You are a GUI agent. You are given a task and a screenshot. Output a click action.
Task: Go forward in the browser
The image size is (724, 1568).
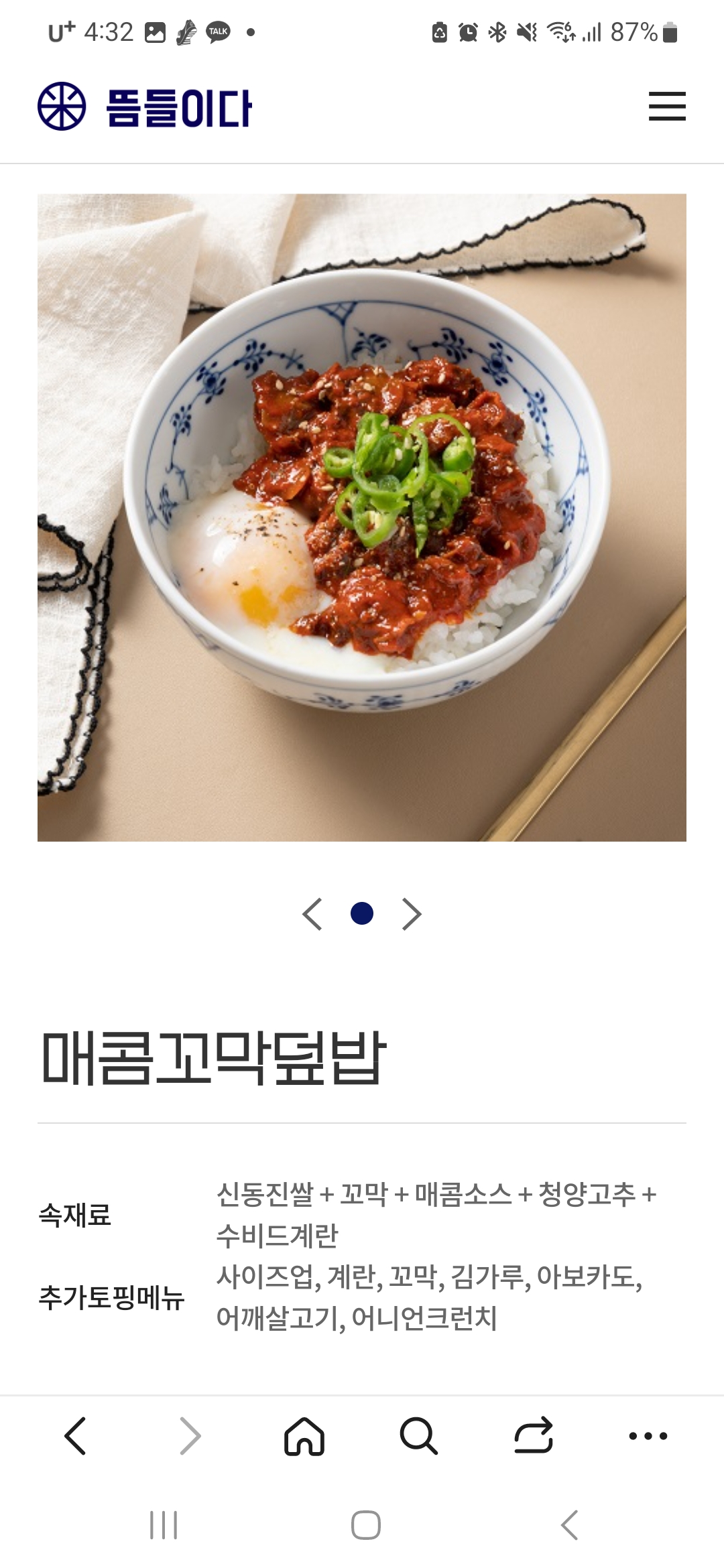[x=190, y=1436]
